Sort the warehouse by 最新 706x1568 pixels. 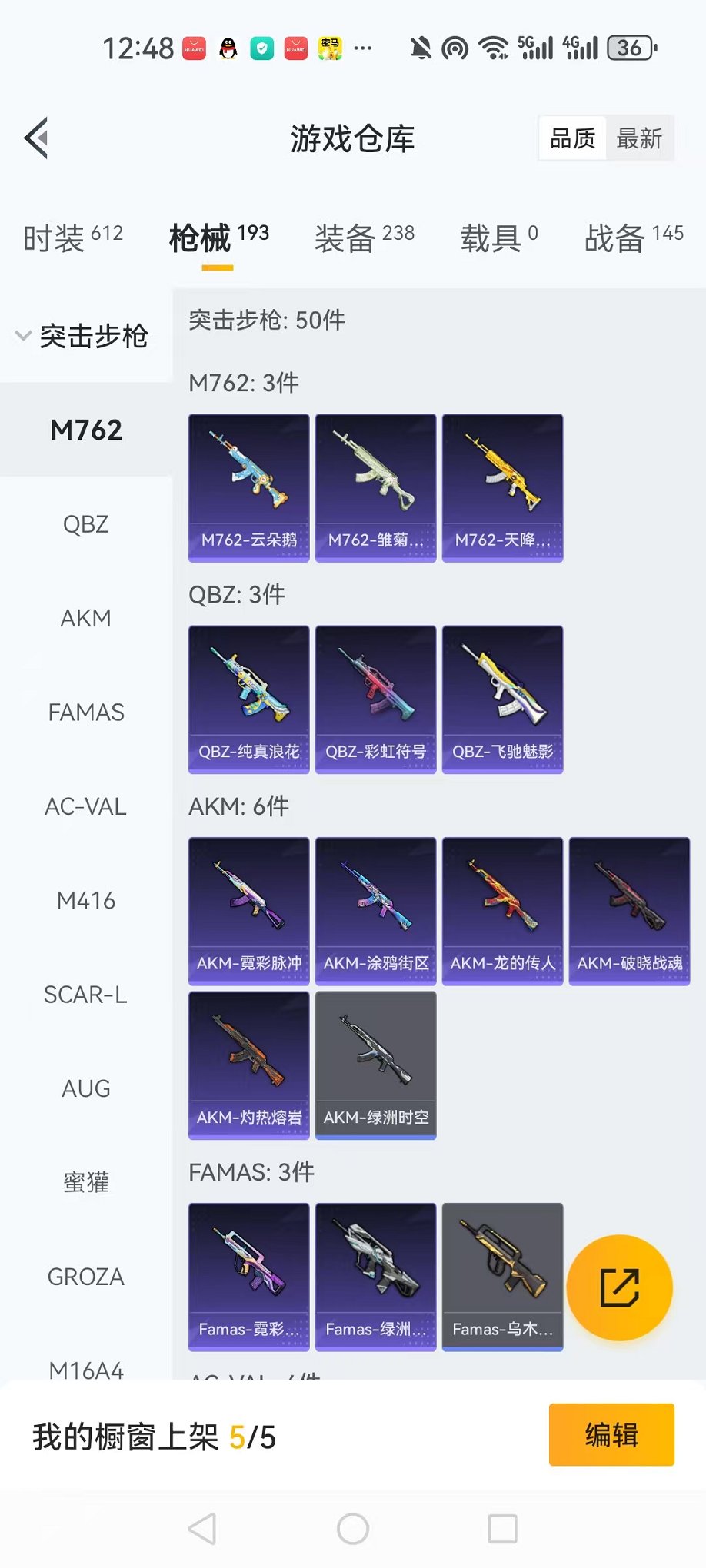(x=639, y=138)
